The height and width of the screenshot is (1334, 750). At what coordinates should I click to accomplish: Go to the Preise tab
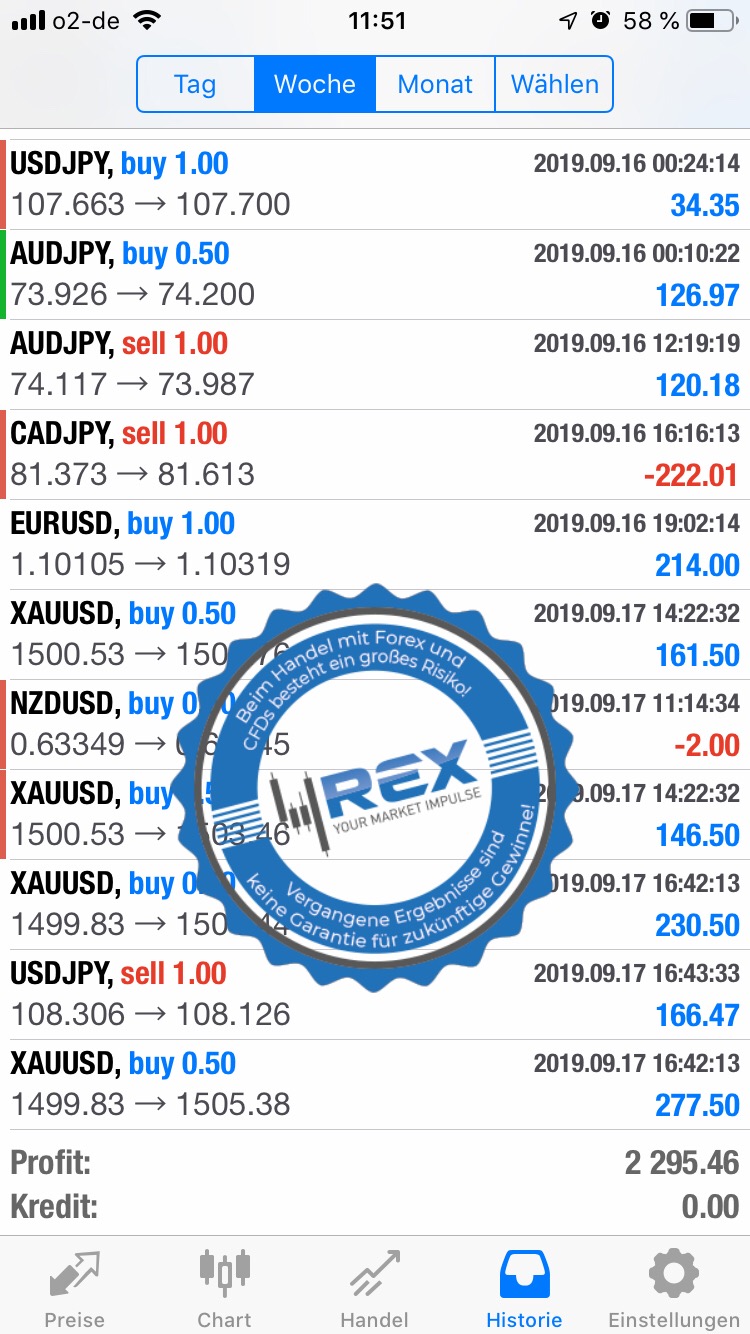tap(75, 1287)
